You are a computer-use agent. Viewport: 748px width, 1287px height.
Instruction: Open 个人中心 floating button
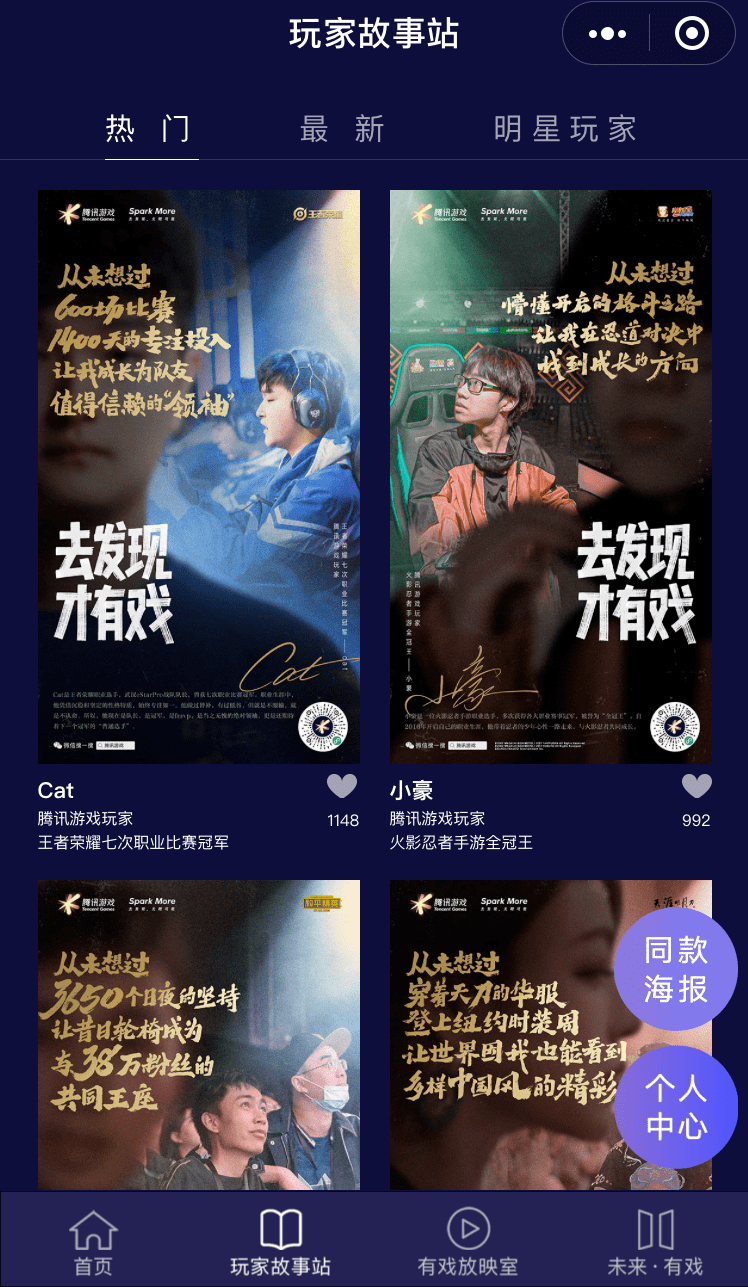coord(676,1107)
